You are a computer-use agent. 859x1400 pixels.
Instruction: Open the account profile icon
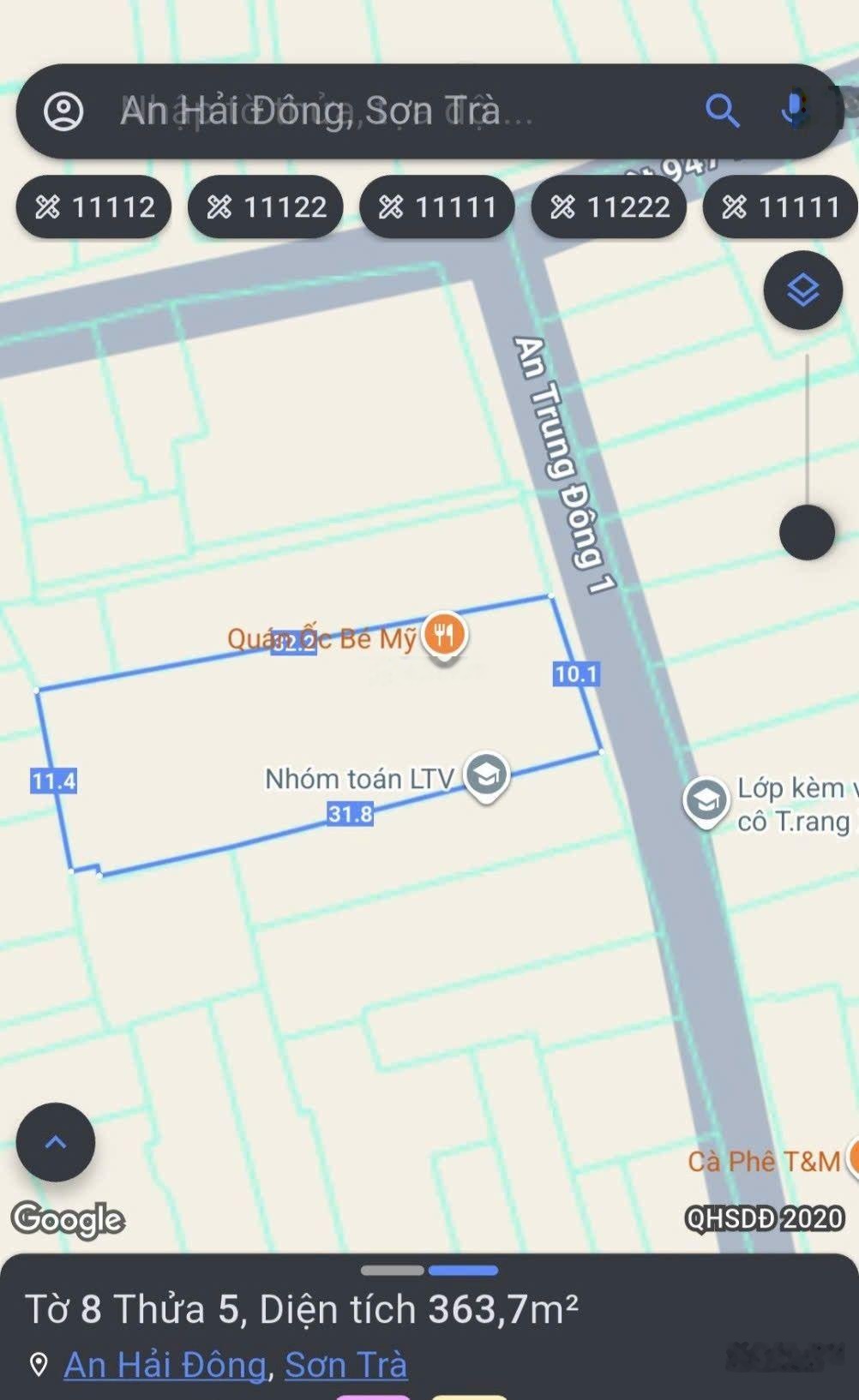tap(63, 111)
